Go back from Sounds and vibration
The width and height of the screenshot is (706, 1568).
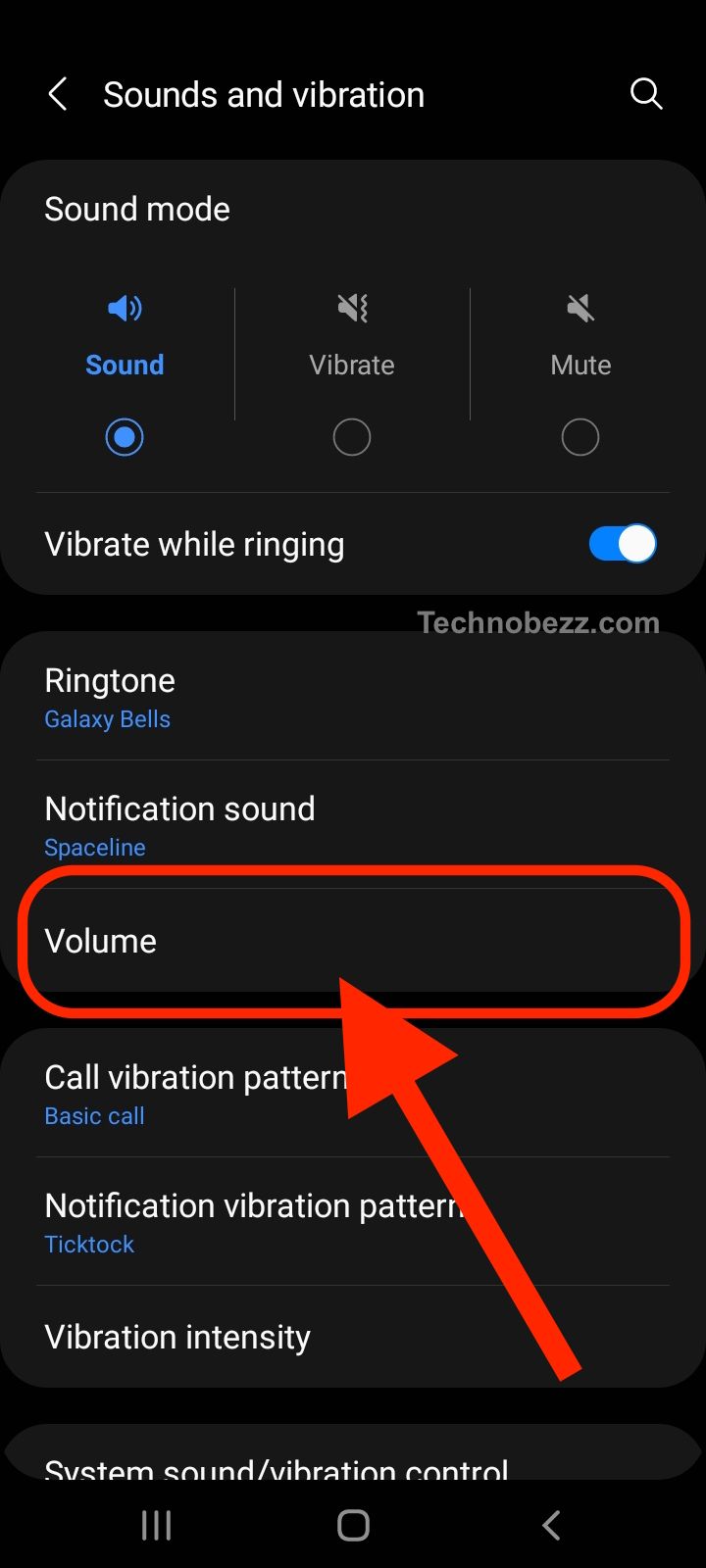[58, 95]
